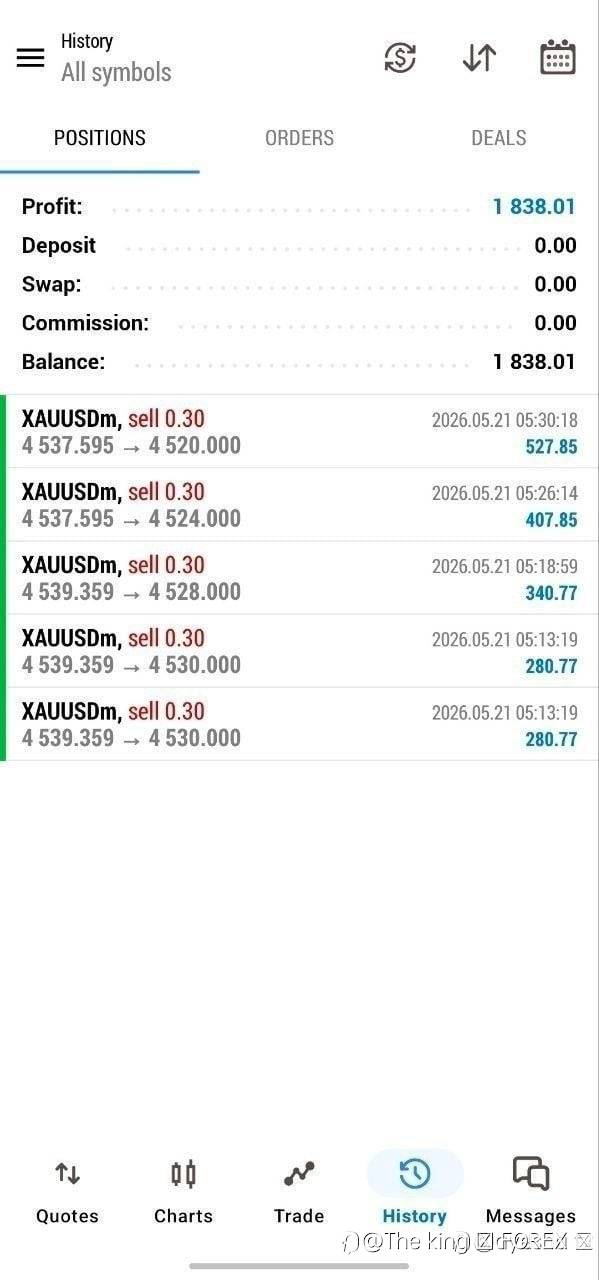Viewport: 599px width, 1280px height.
Task: Tap the currency symbol filter icon
Action: pos(400,58)
